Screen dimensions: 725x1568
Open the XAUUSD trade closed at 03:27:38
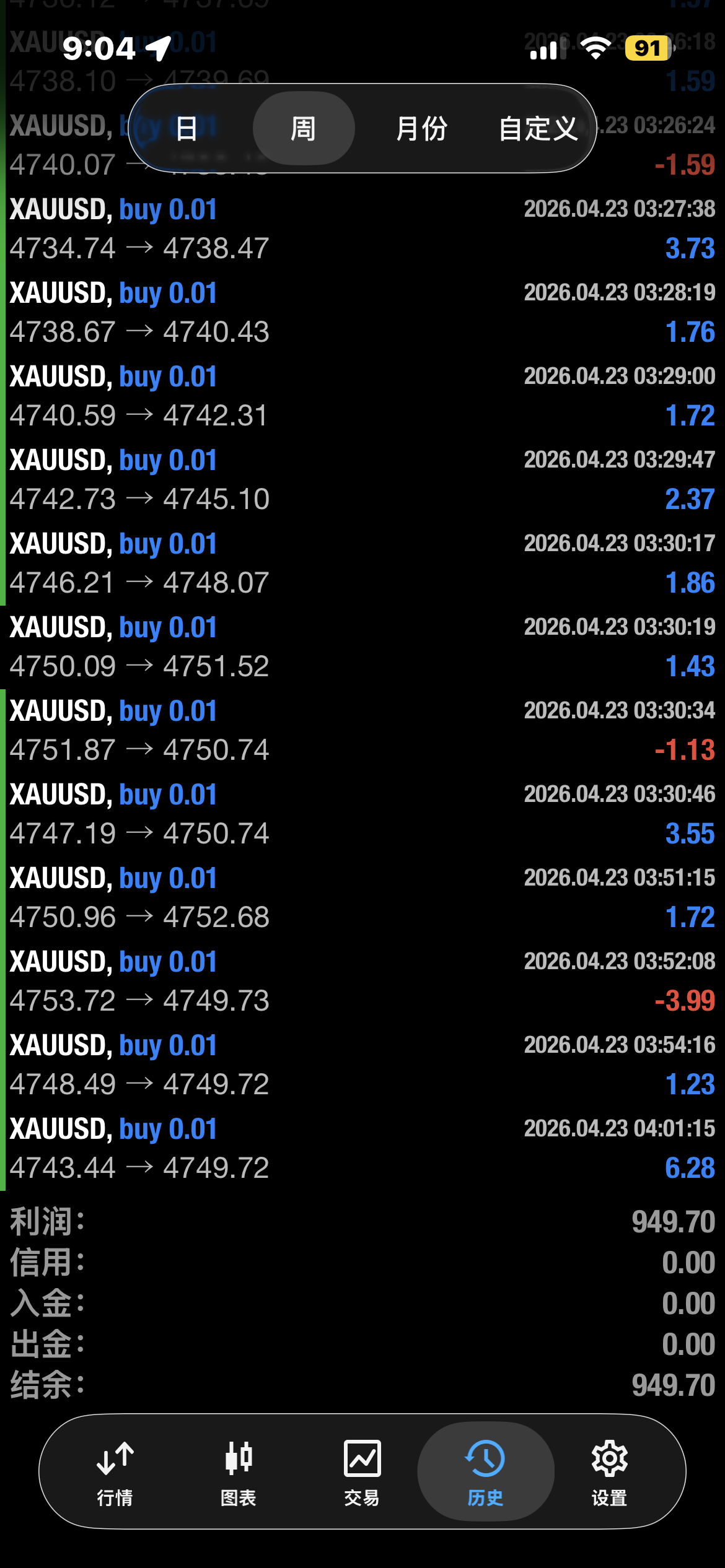click(x=362, y=229)
